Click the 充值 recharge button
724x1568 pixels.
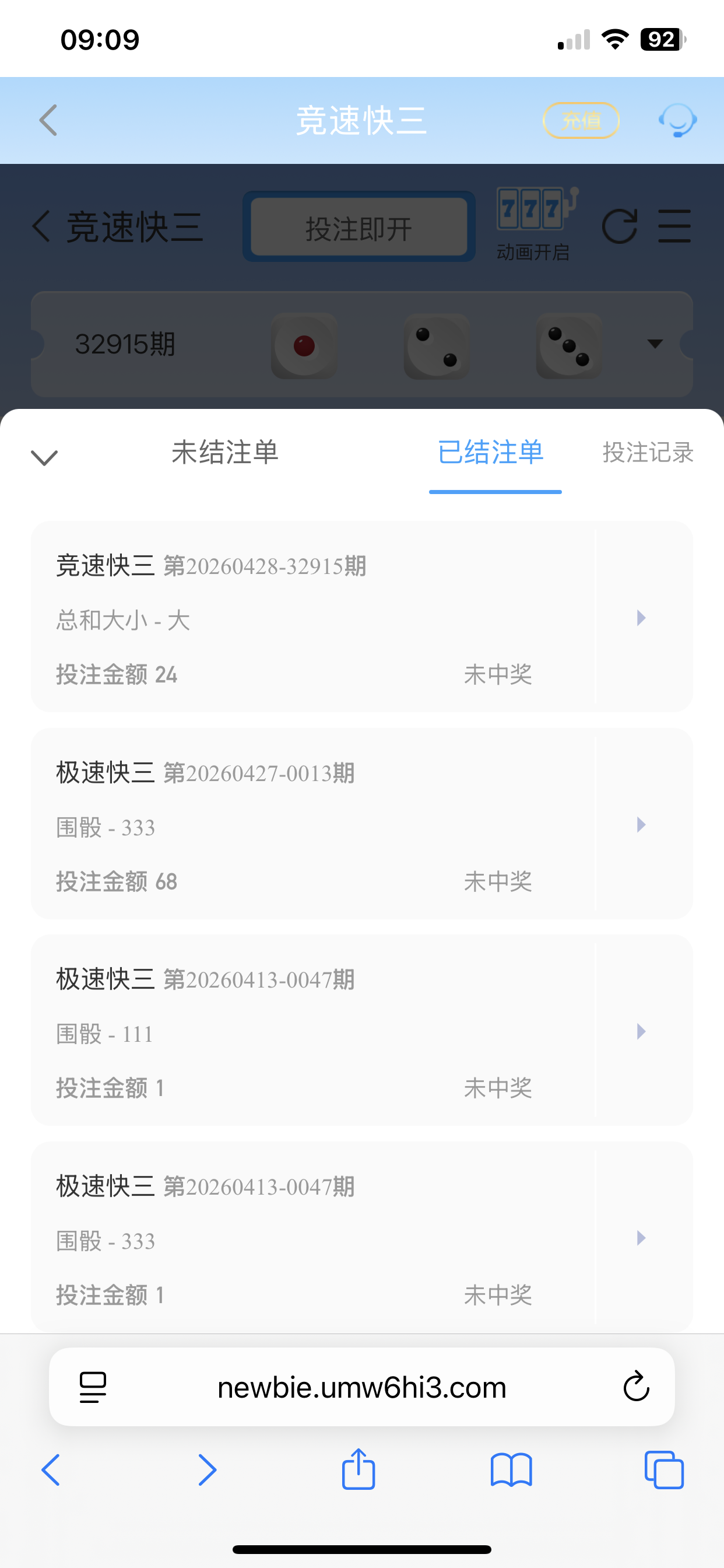pyautogui.click(x=581, y=120)
